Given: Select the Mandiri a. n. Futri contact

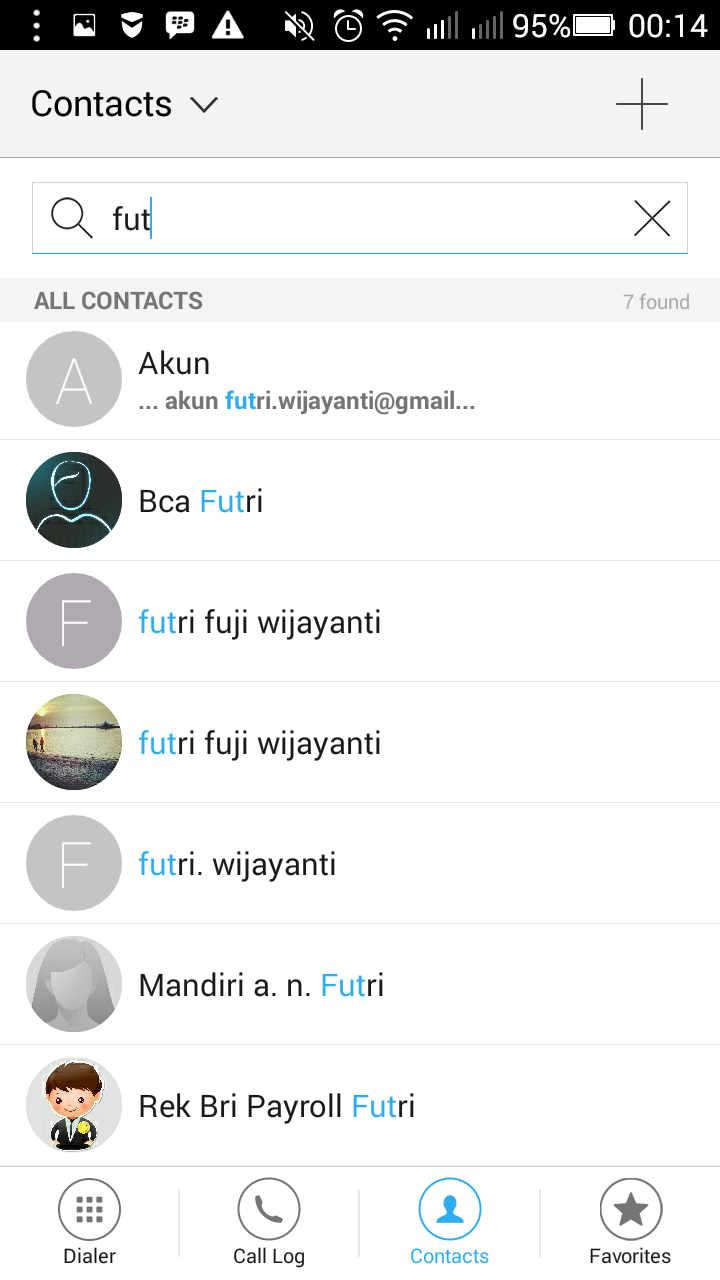Looking at the screenshot, I should point(360,985).
